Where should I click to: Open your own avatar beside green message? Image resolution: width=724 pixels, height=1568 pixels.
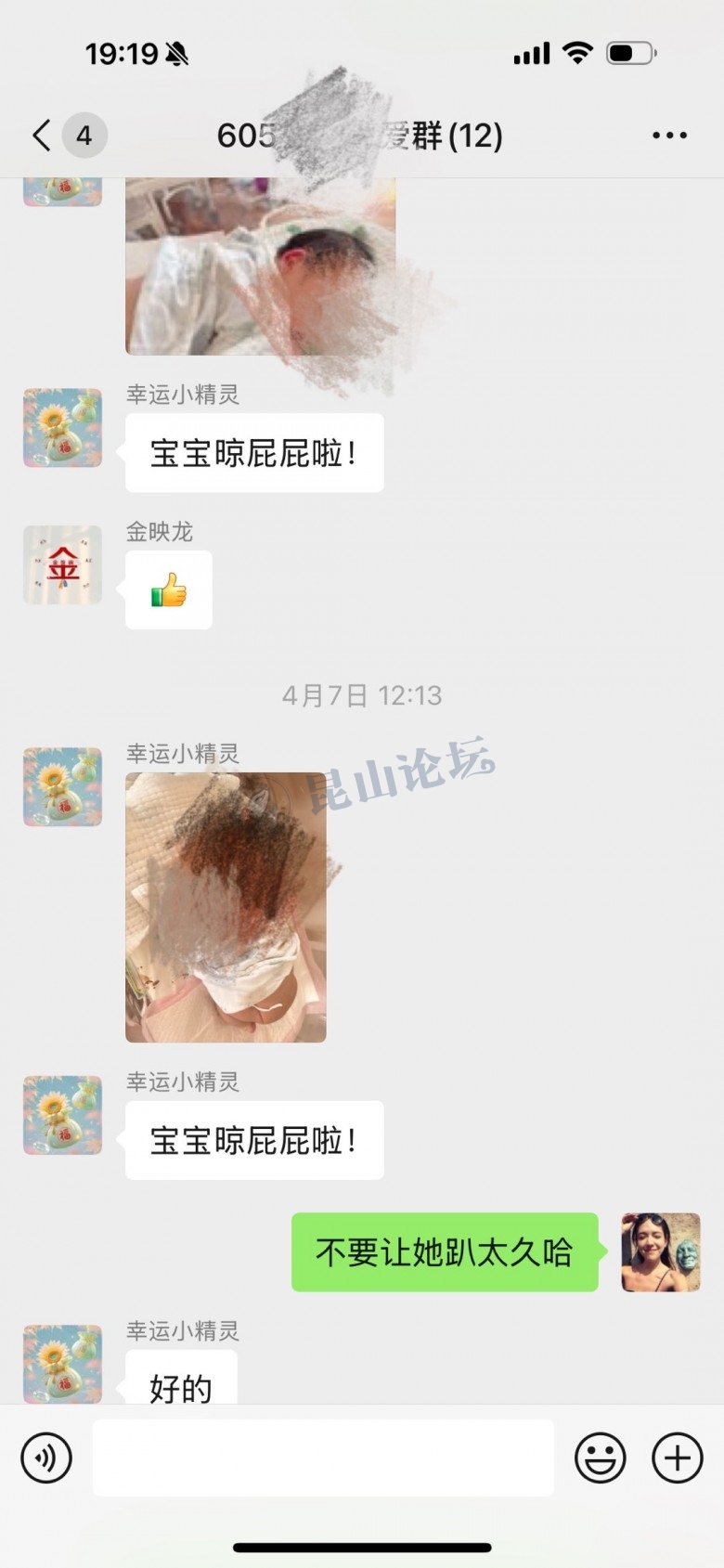coord(660,1252)
